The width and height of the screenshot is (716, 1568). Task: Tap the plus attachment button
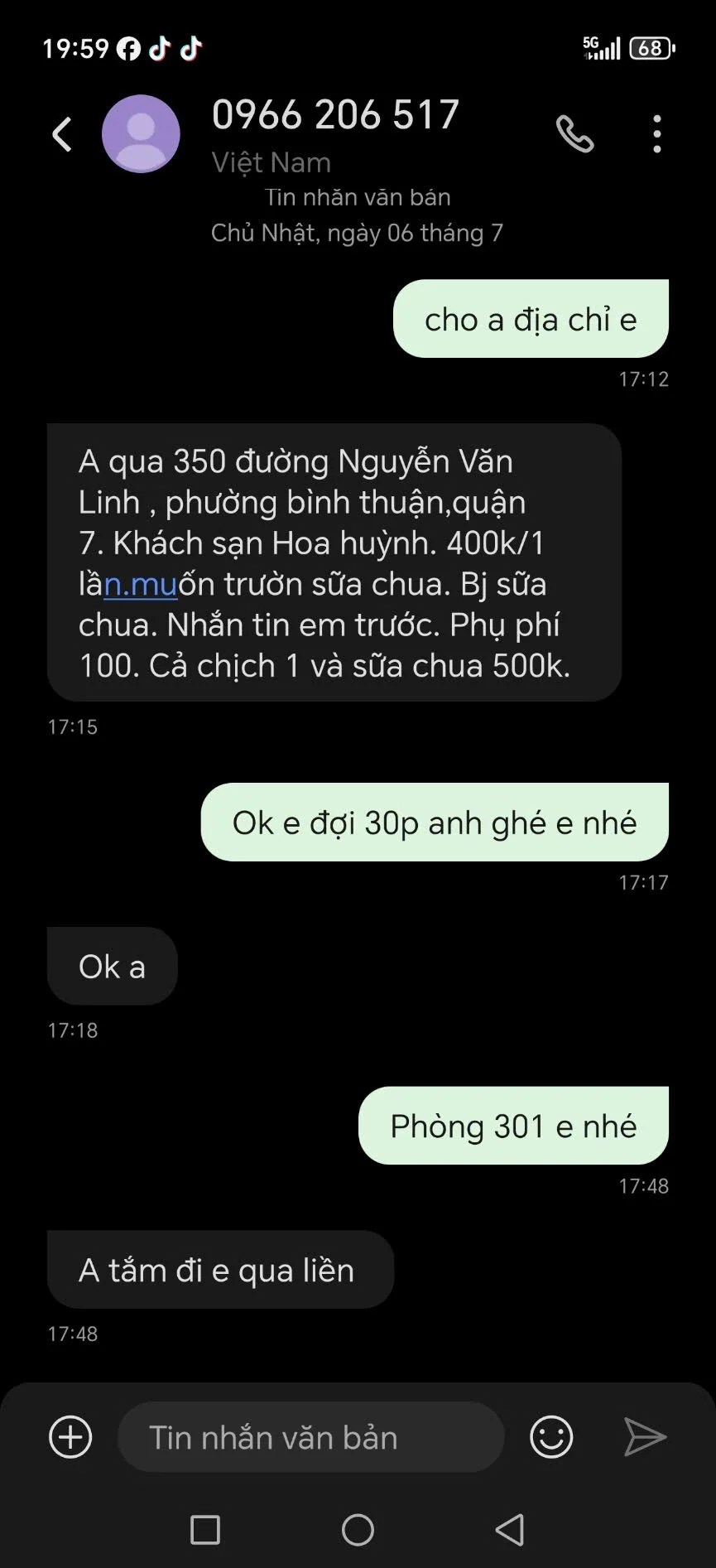tap(70, 1437)
